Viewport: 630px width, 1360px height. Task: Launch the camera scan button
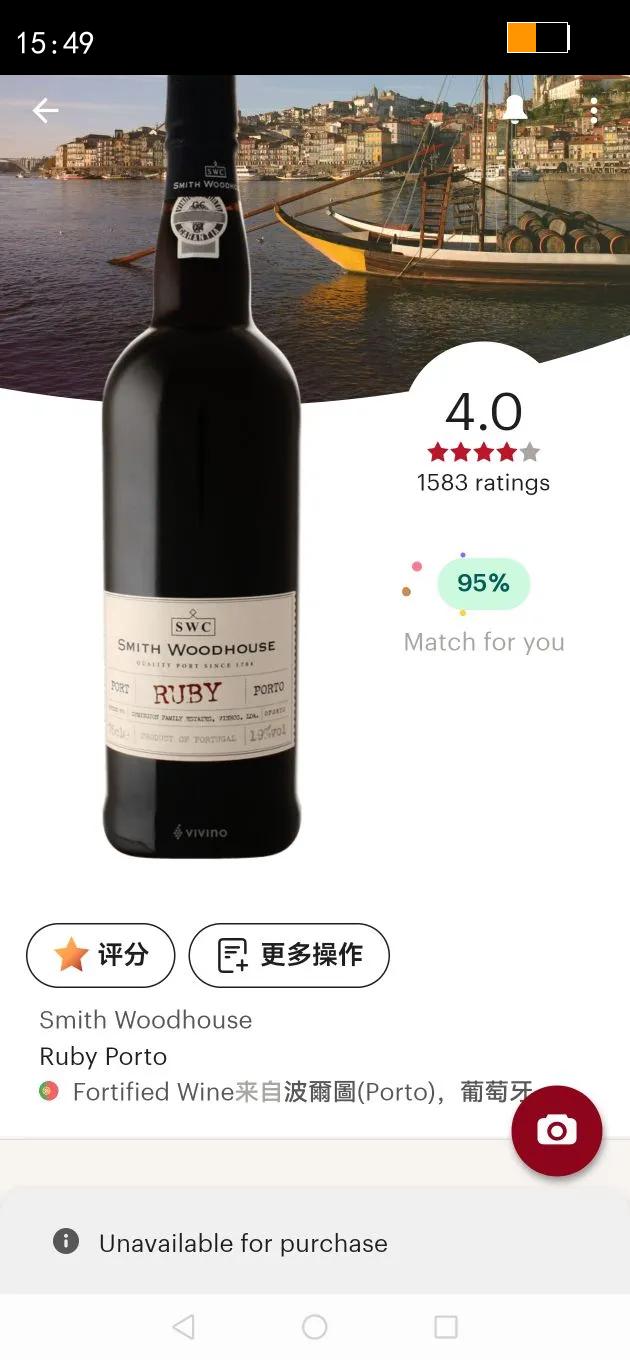point(557,1131)
